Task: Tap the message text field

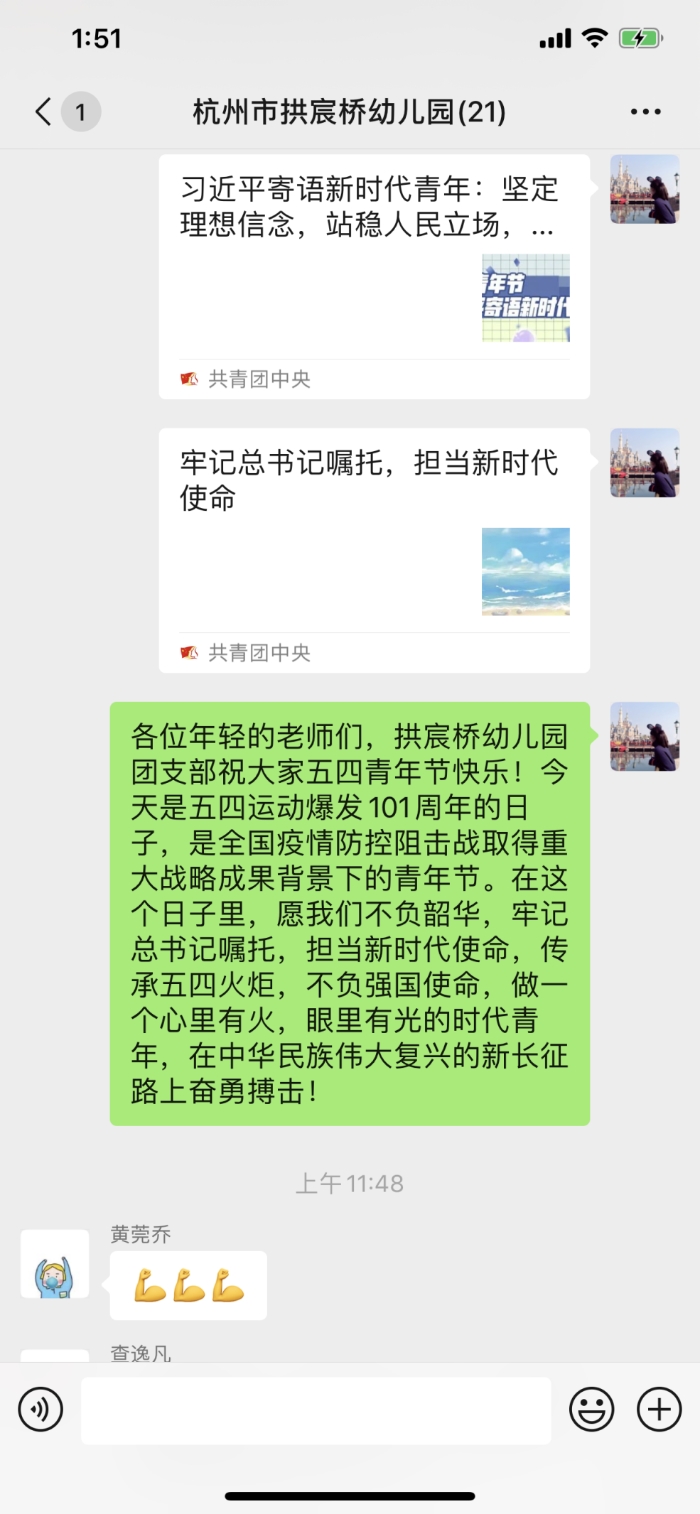Action: click(x=315, y=1410)
